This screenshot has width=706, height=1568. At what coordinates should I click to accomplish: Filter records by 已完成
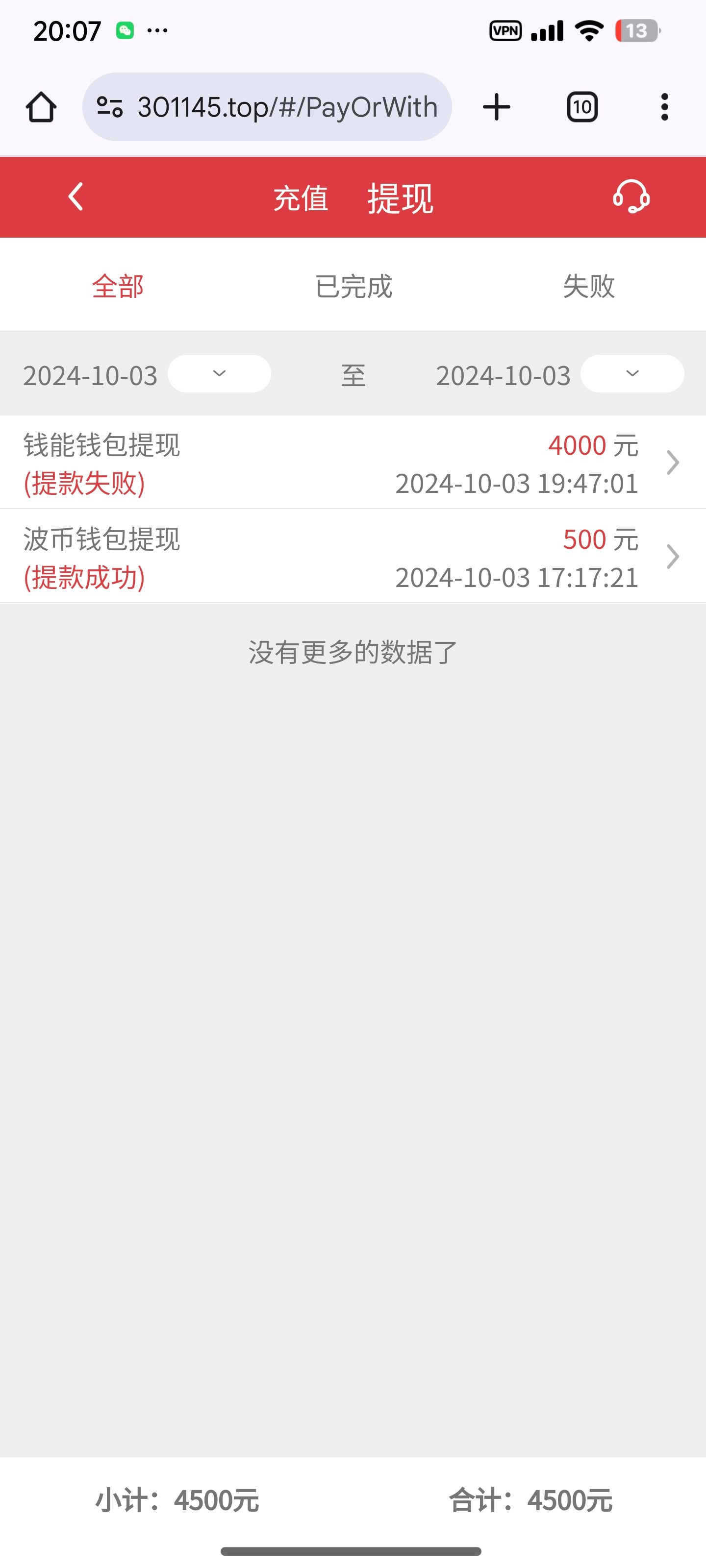tap(353, 287)
